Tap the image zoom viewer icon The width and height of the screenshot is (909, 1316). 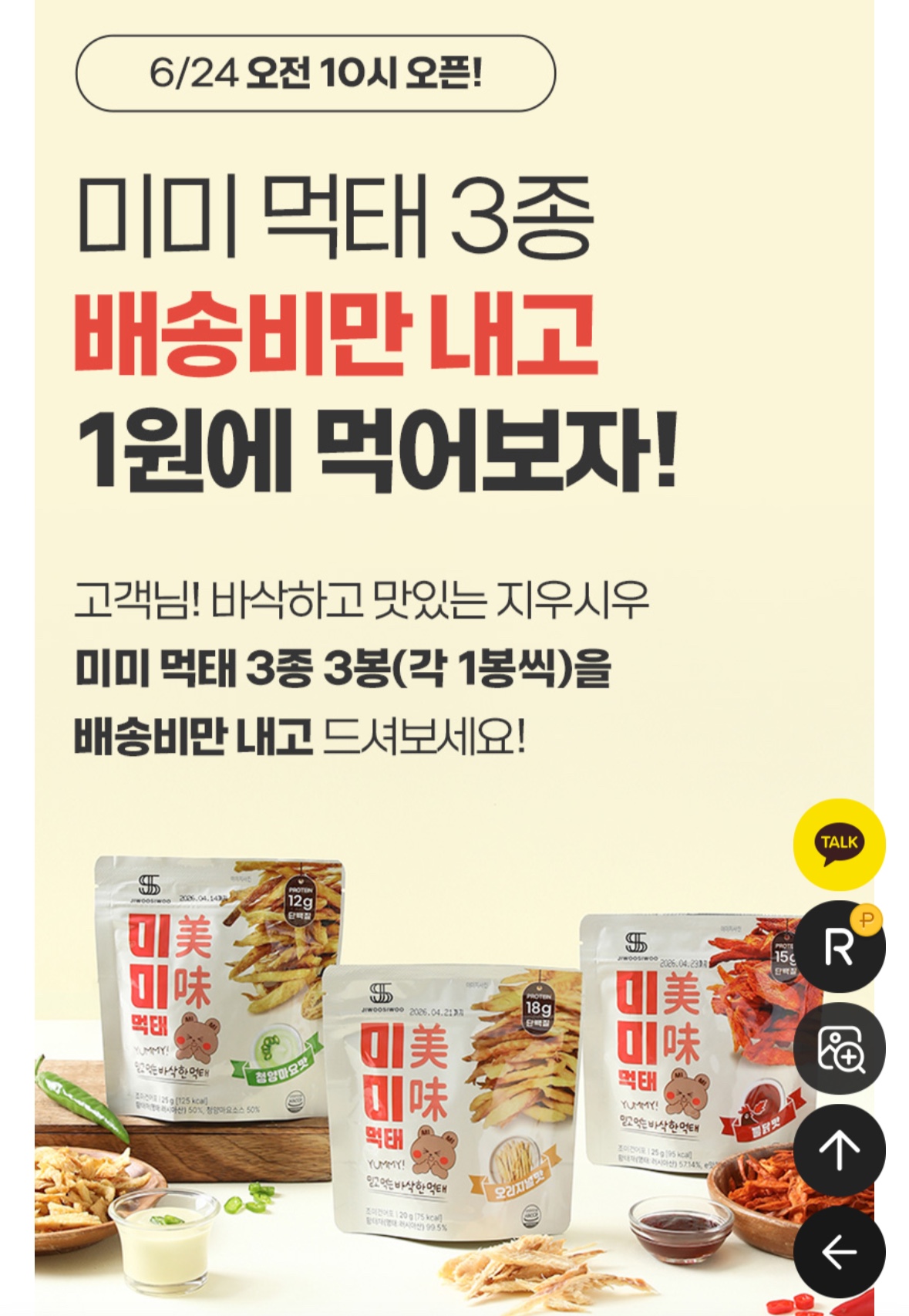pos(839,1049)
